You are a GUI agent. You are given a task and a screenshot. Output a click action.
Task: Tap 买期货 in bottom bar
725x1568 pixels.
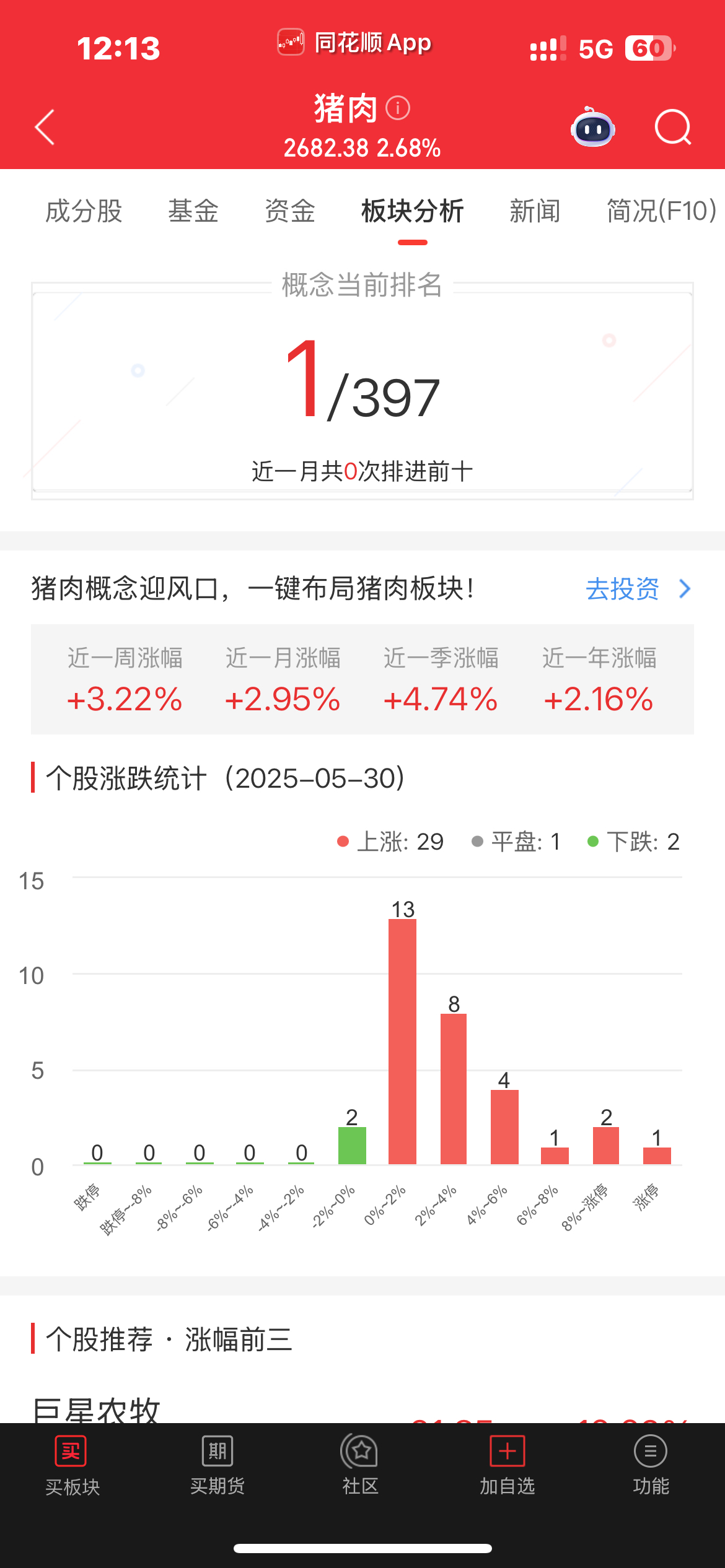pos(217,1465)
